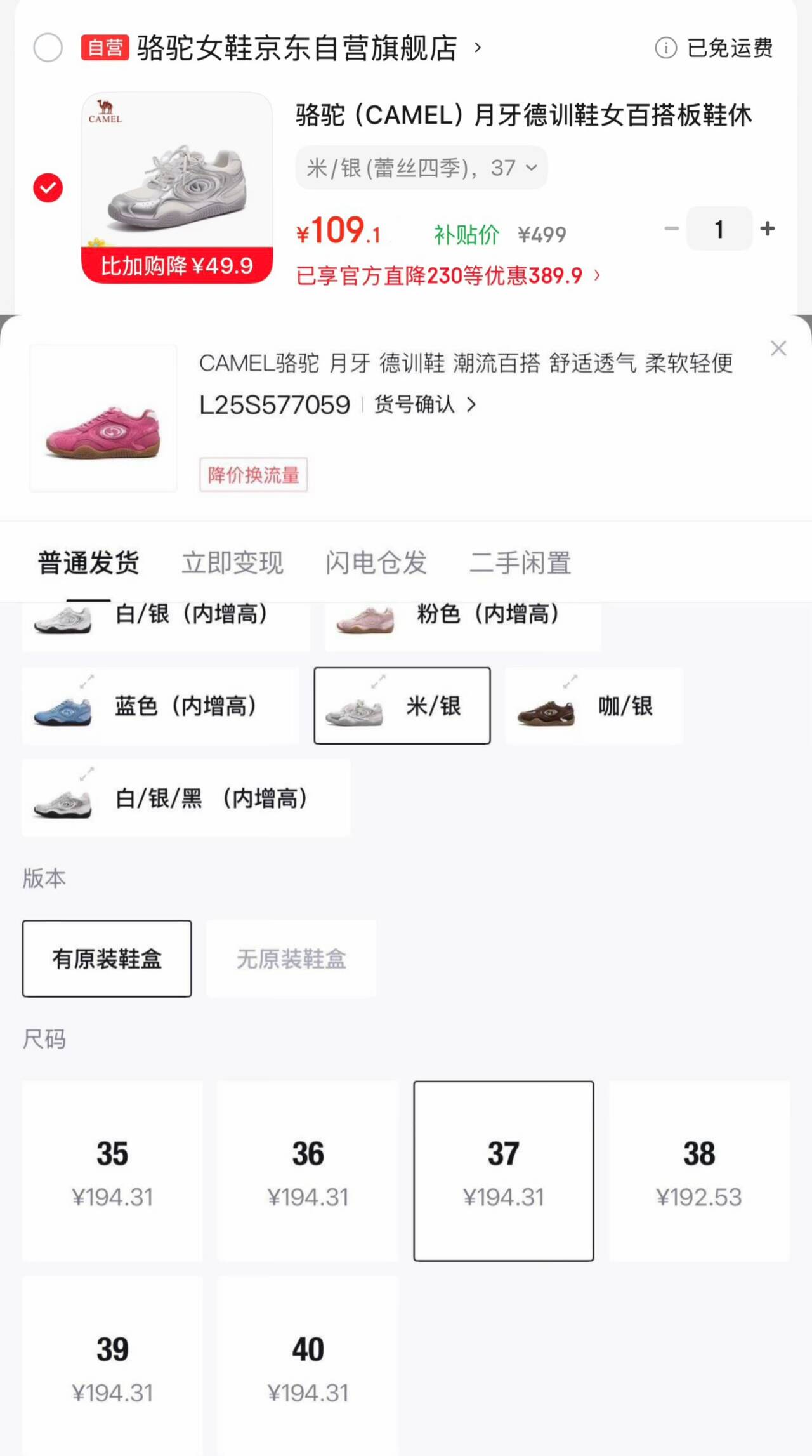Select size 35
Screen dimensions: 812x1456
click(112, 1171)
